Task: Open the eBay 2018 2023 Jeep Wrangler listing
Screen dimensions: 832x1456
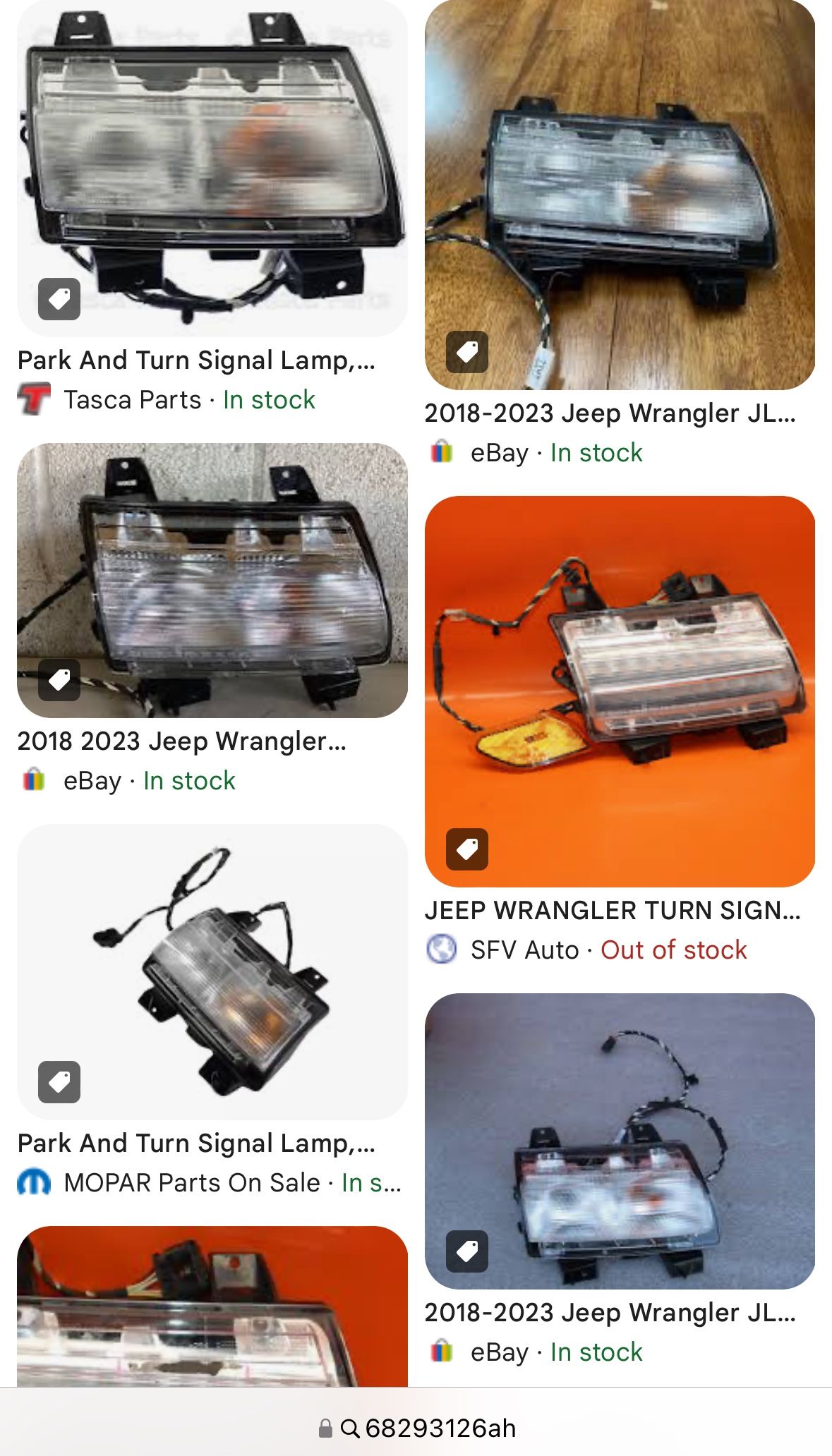Action: pos(212,578)
